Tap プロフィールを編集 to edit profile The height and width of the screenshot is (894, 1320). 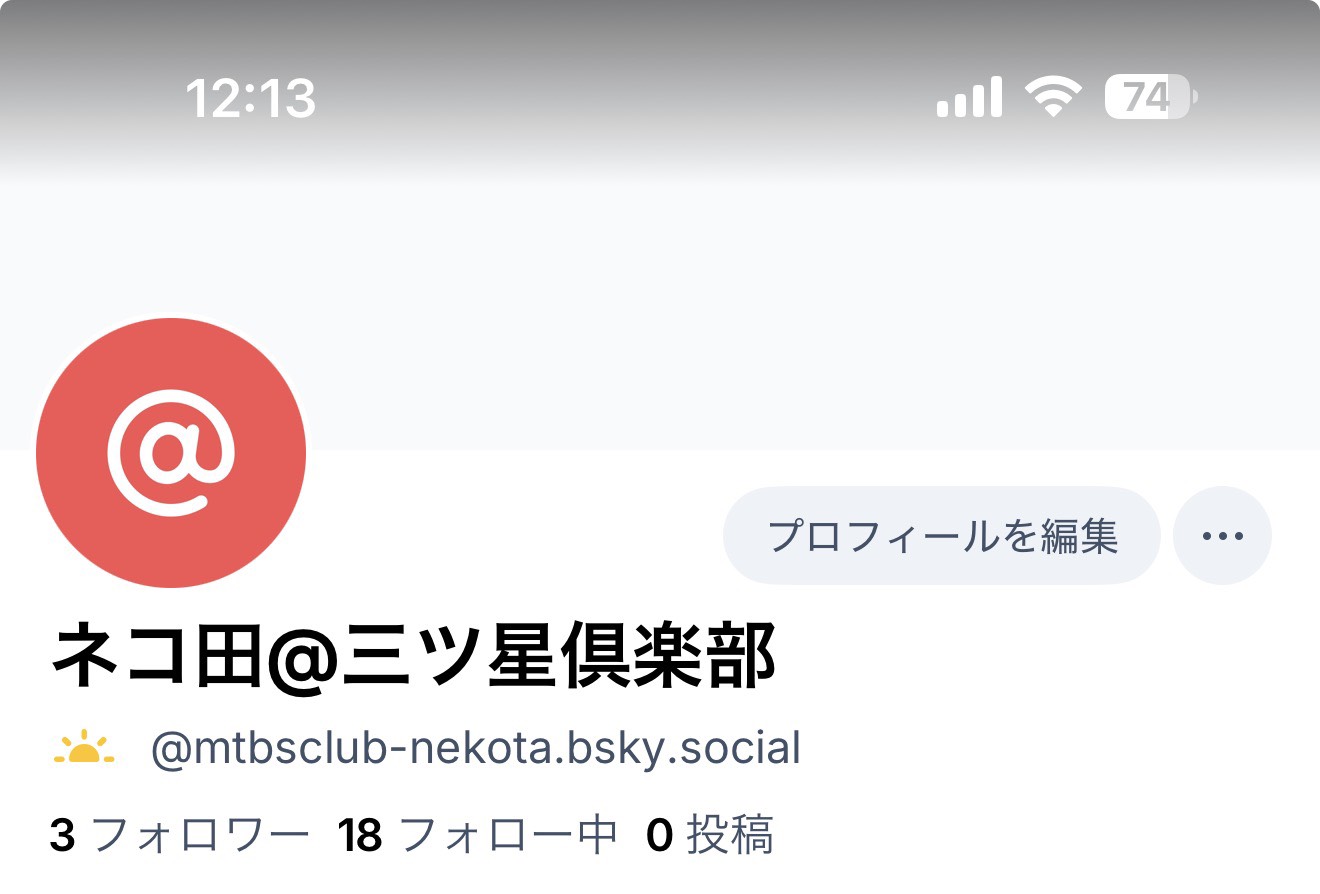click(x=941, y=536)
